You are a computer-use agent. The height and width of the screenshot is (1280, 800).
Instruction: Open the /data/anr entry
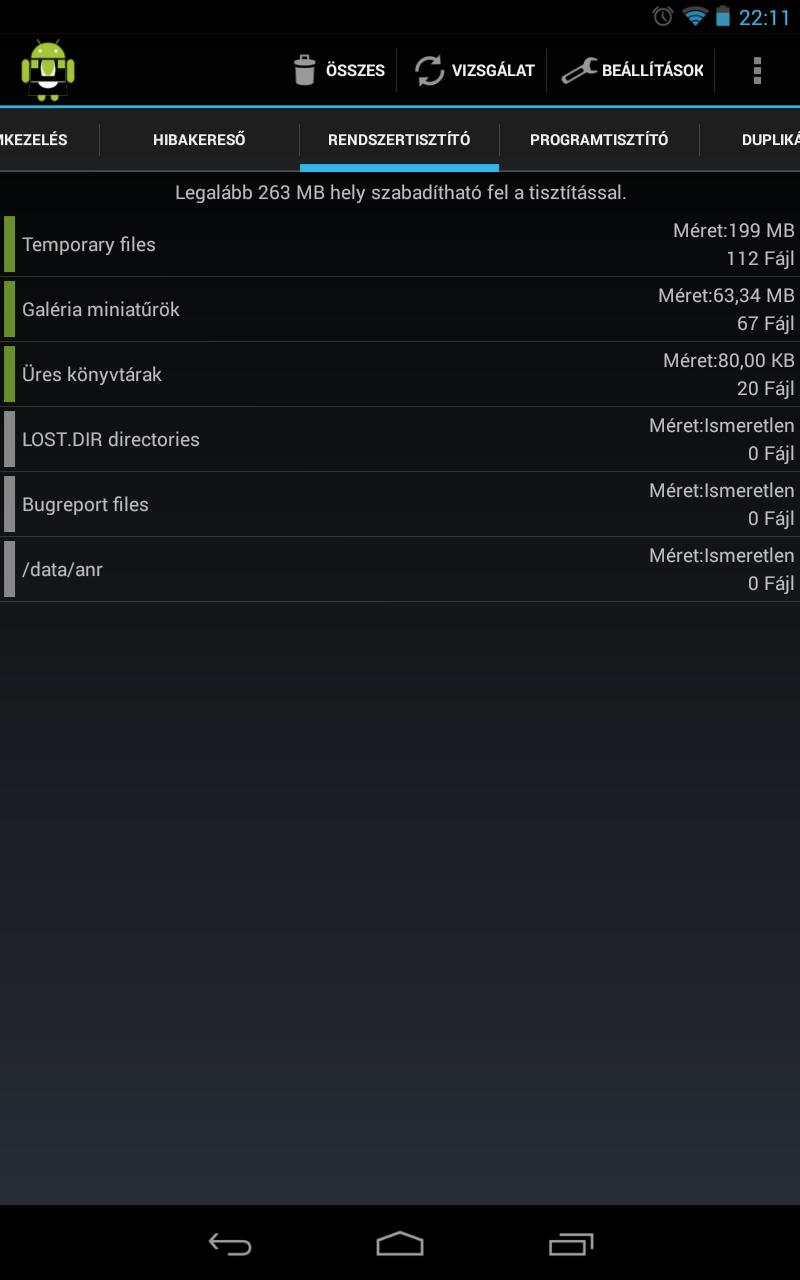coord(400,570)
